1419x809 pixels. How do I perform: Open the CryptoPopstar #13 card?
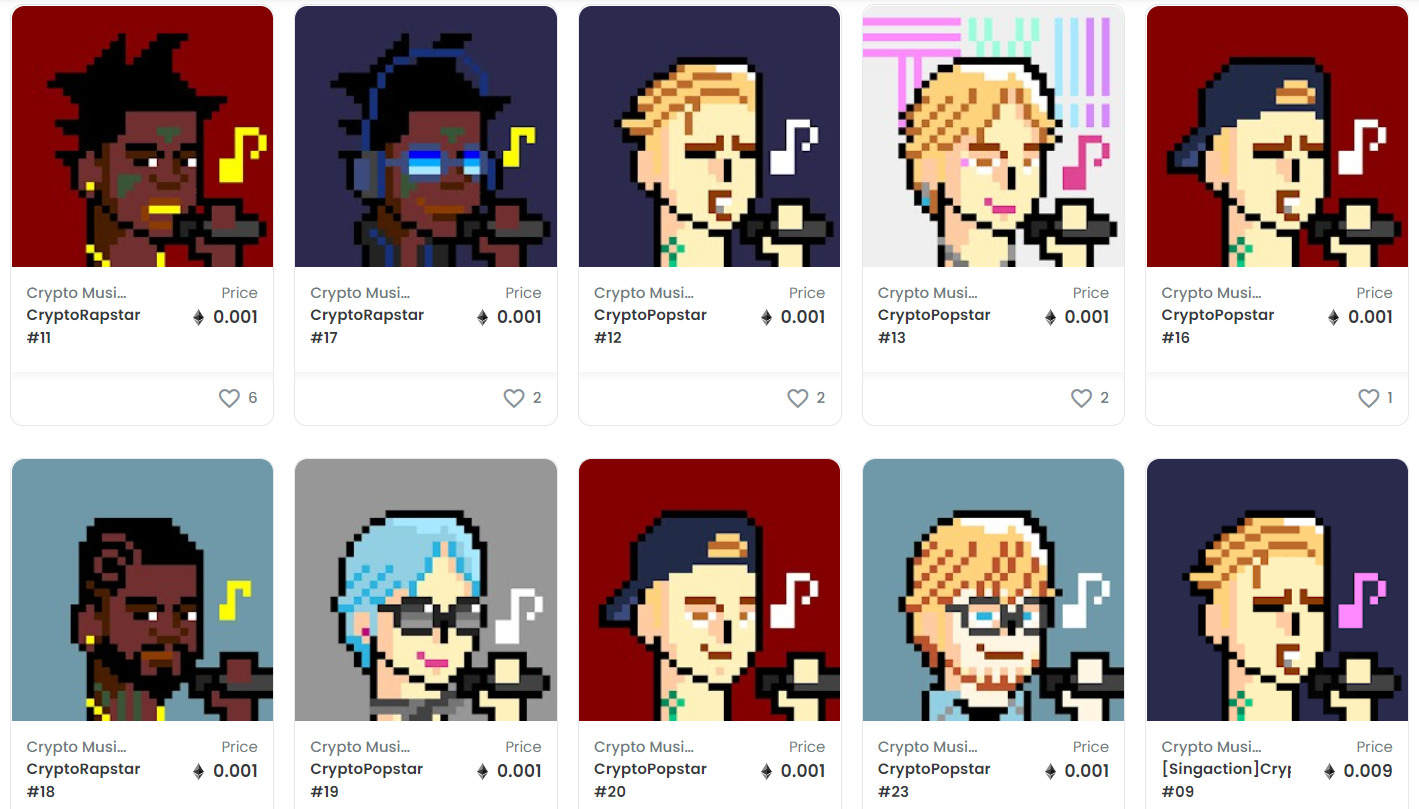[x=993, y=137]
